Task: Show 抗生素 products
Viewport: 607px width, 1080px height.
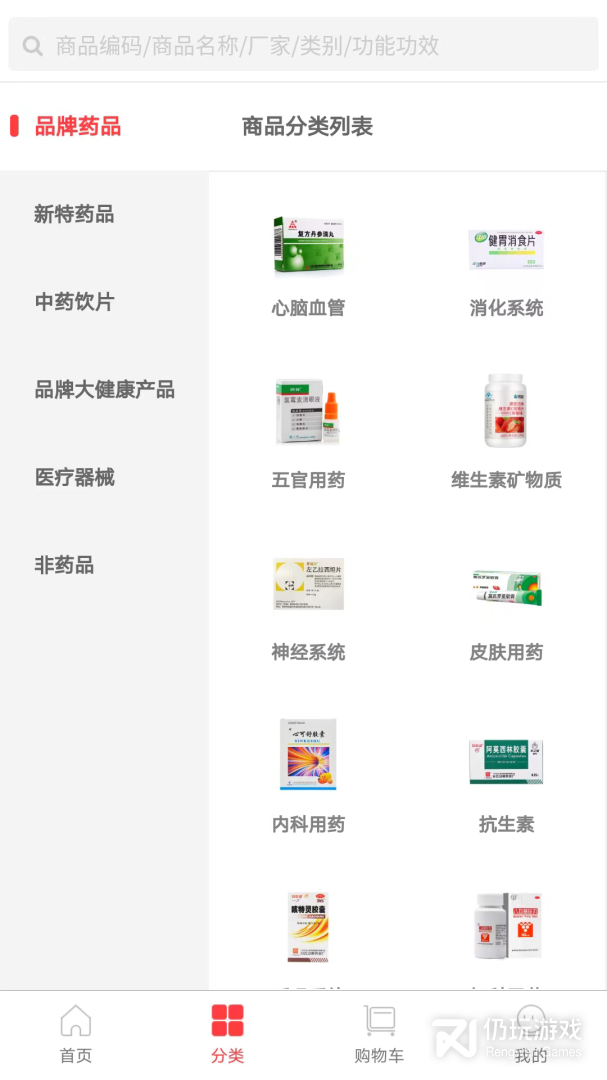Action: point(506,778)
